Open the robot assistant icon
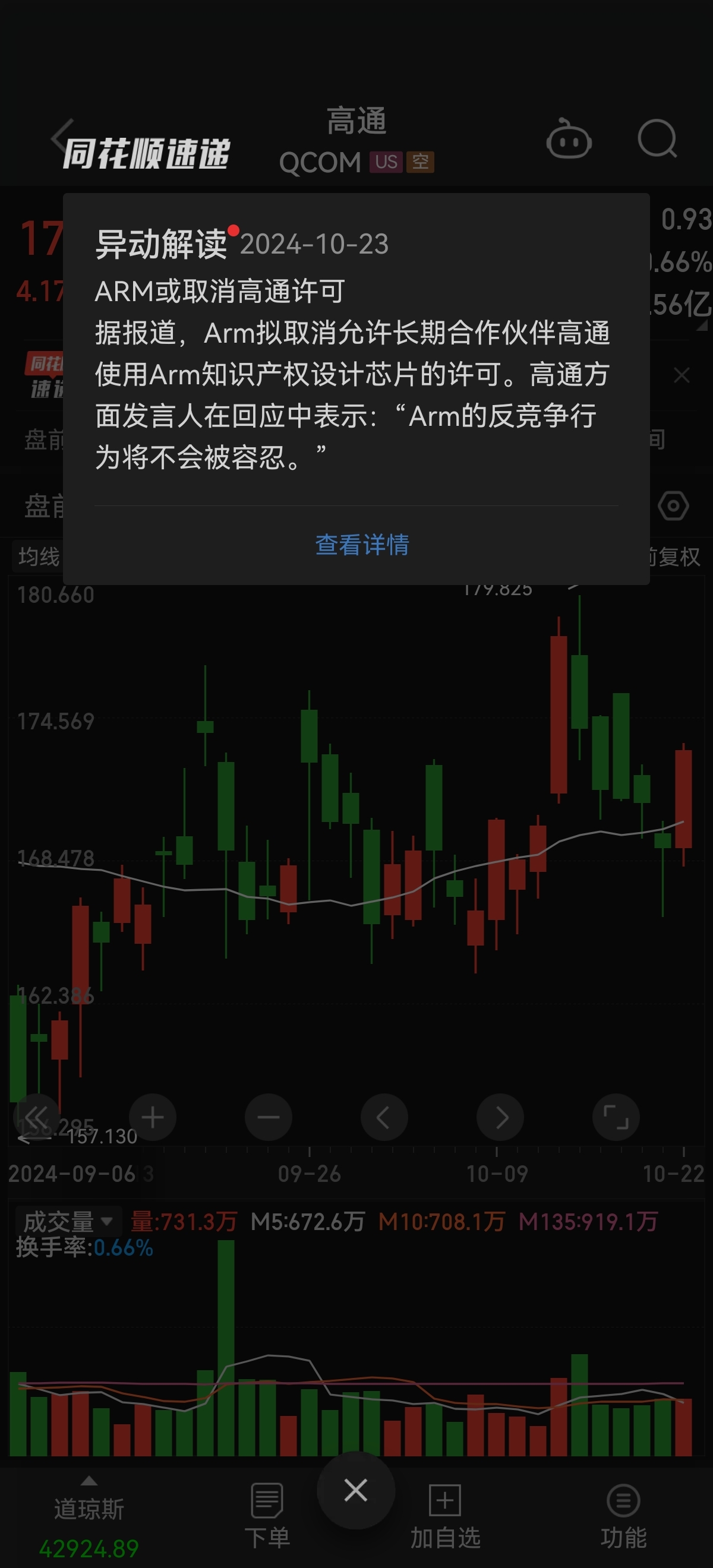Image resolution: width=713 pixels, height=1568 pixels. [x=569, y=139]
